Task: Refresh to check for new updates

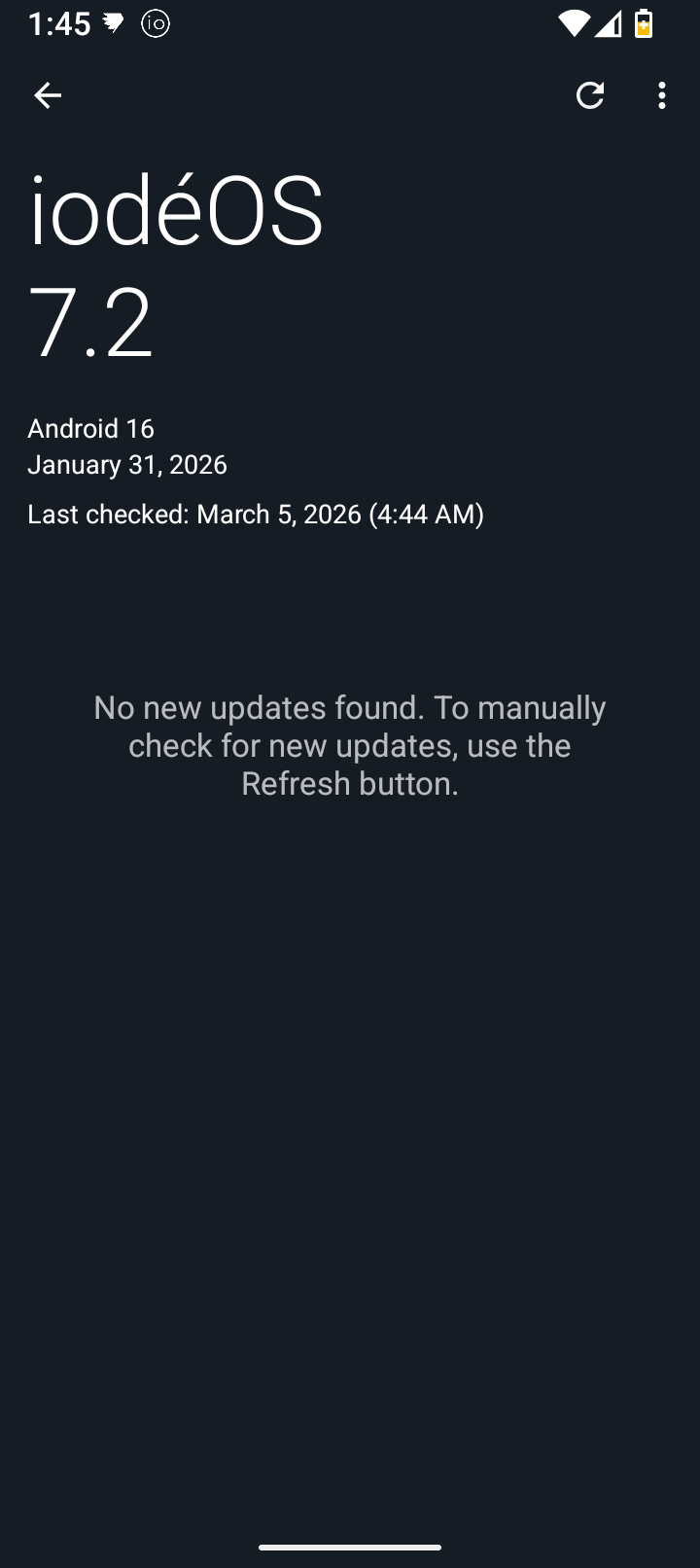Action: click(590, 95)
